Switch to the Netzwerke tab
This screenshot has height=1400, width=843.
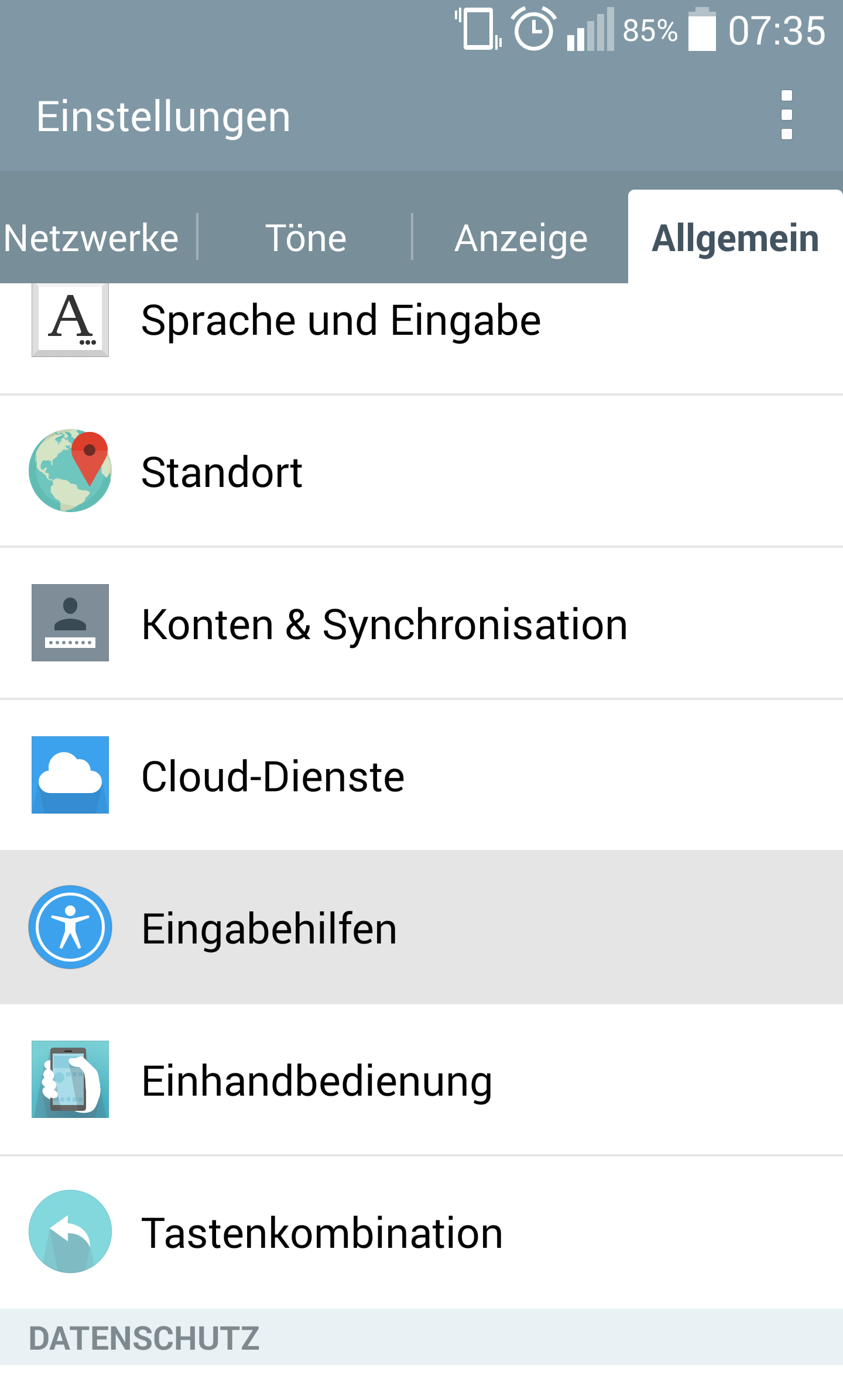click(91, 238)
